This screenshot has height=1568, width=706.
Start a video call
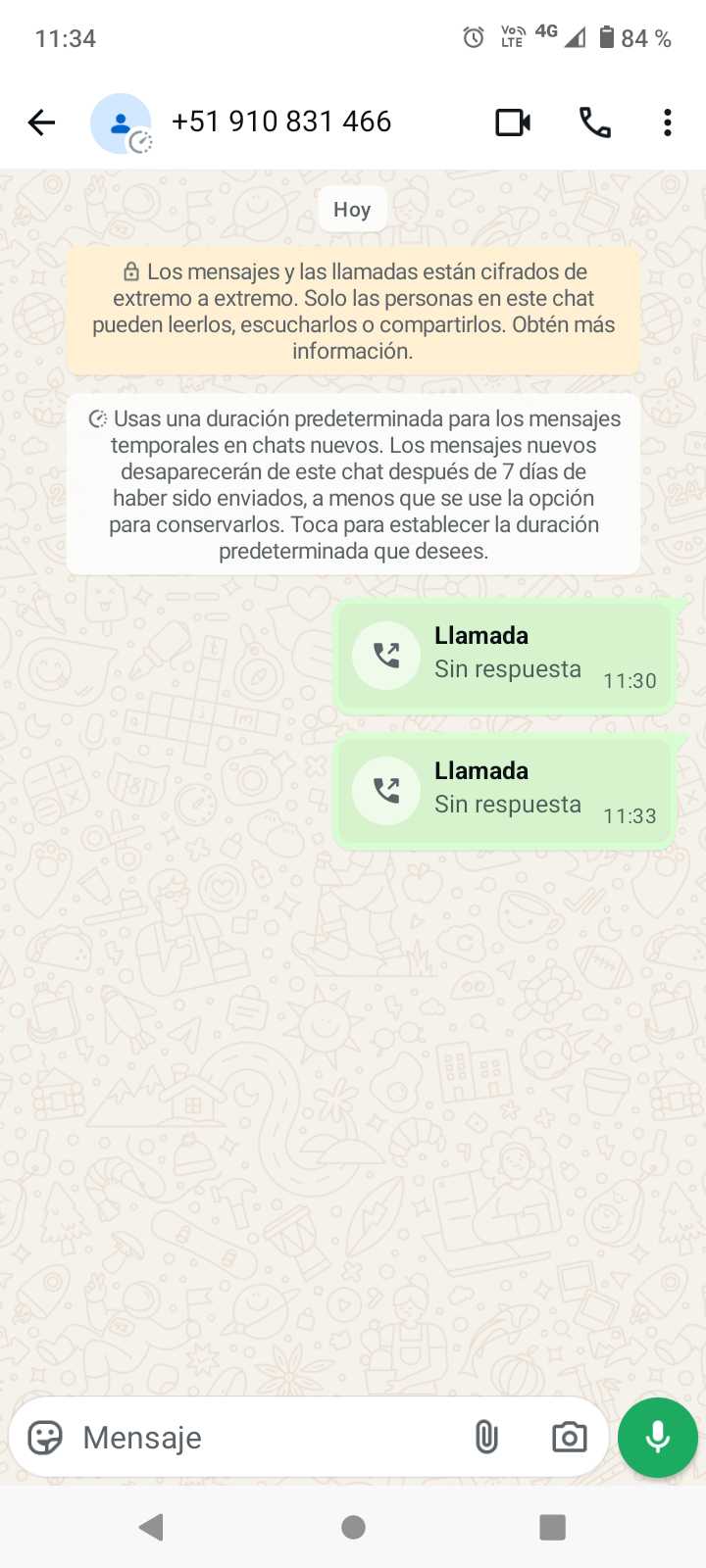[513, 122]
